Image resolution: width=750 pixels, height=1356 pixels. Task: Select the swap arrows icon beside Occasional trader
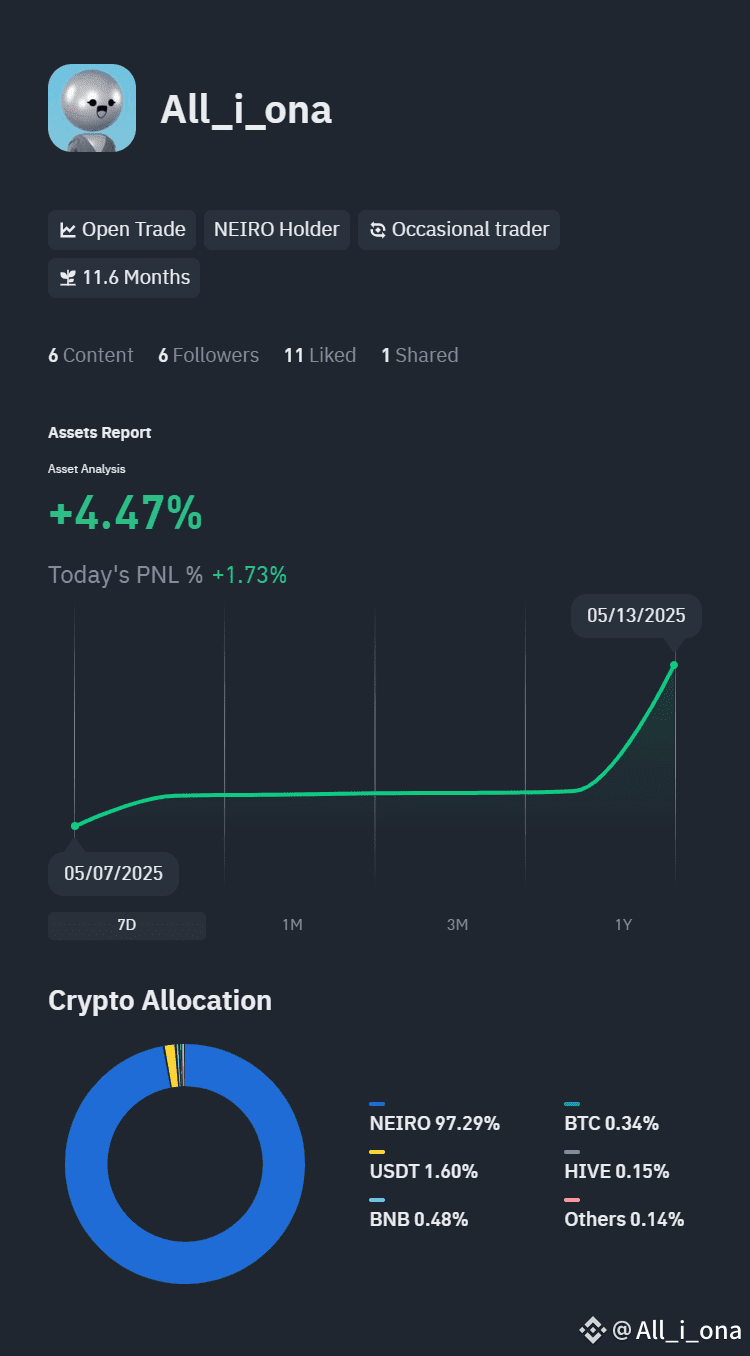(377, 229)
